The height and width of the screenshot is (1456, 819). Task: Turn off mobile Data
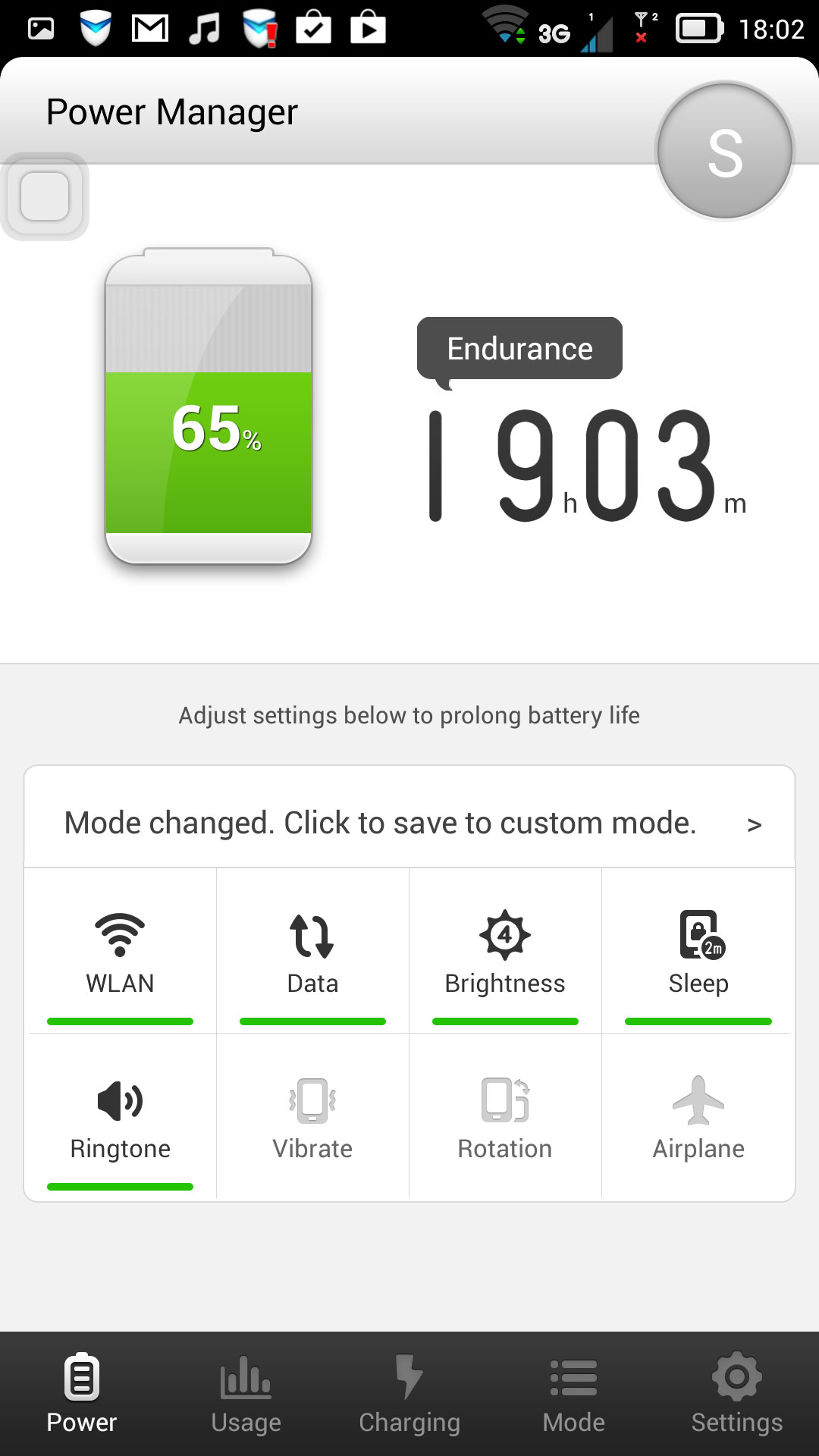pos(312,952)
